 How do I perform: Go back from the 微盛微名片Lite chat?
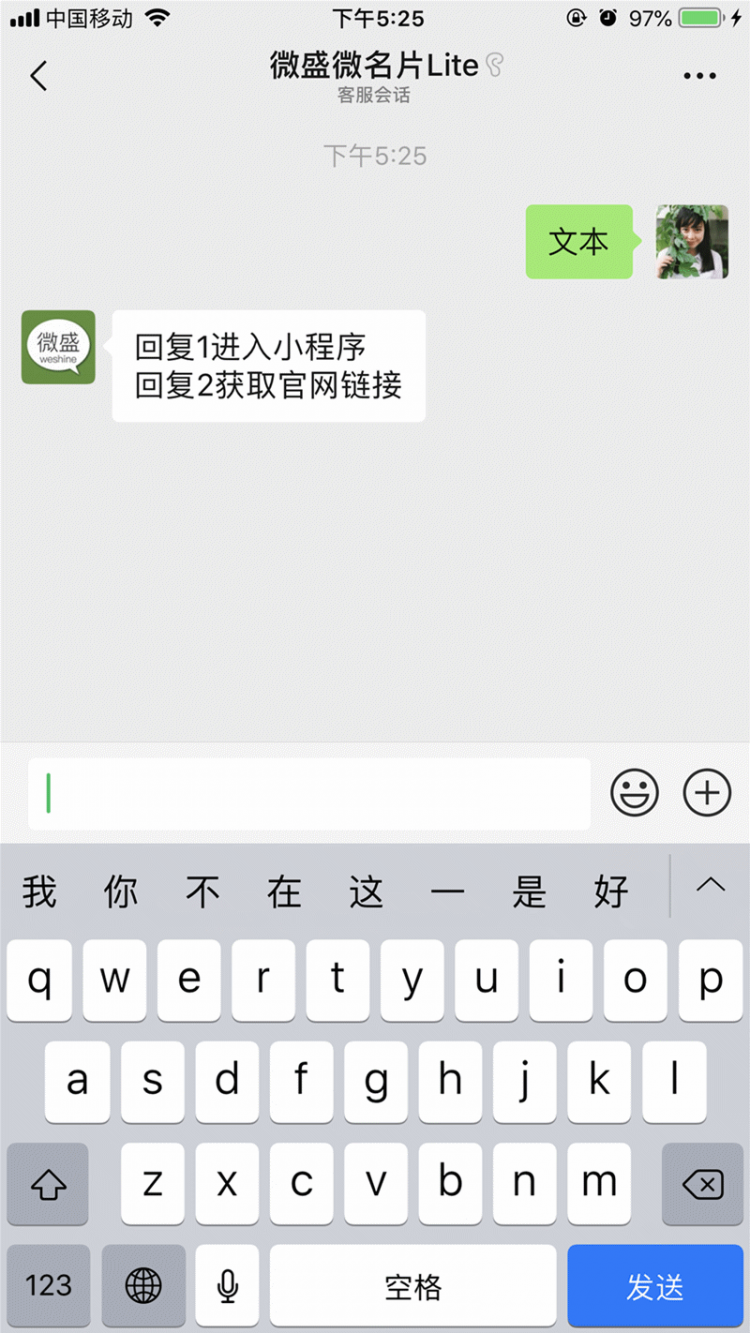pyautogui.click(x=39, y=76)
